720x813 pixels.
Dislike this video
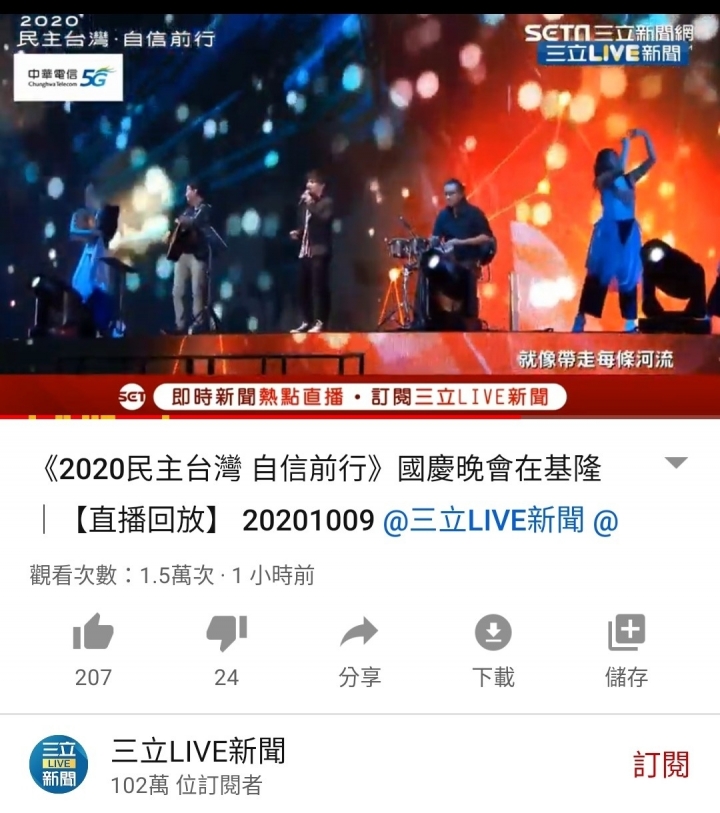(x=226, y=633)
